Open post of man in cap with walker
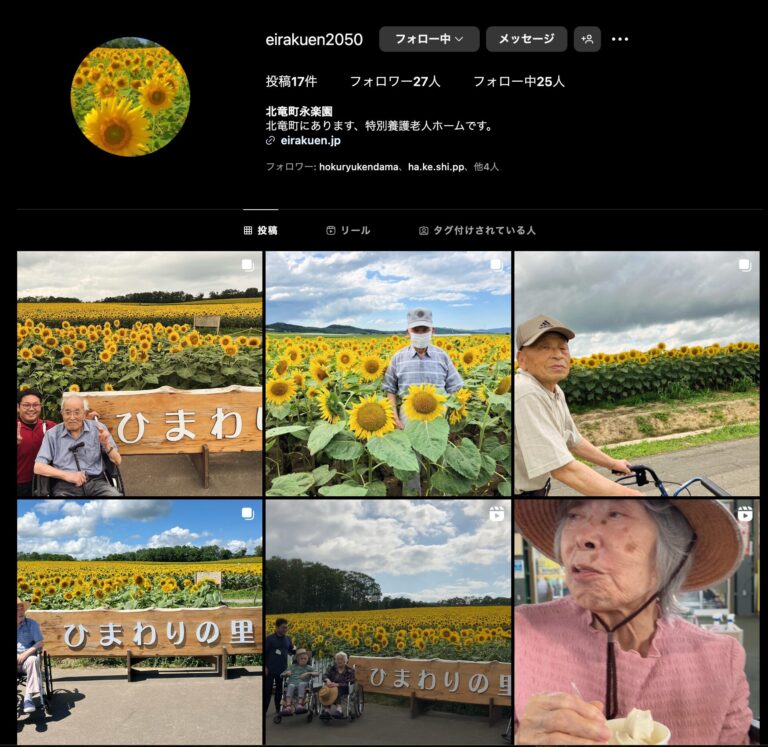The image size is (768, 747). (636, 374)
